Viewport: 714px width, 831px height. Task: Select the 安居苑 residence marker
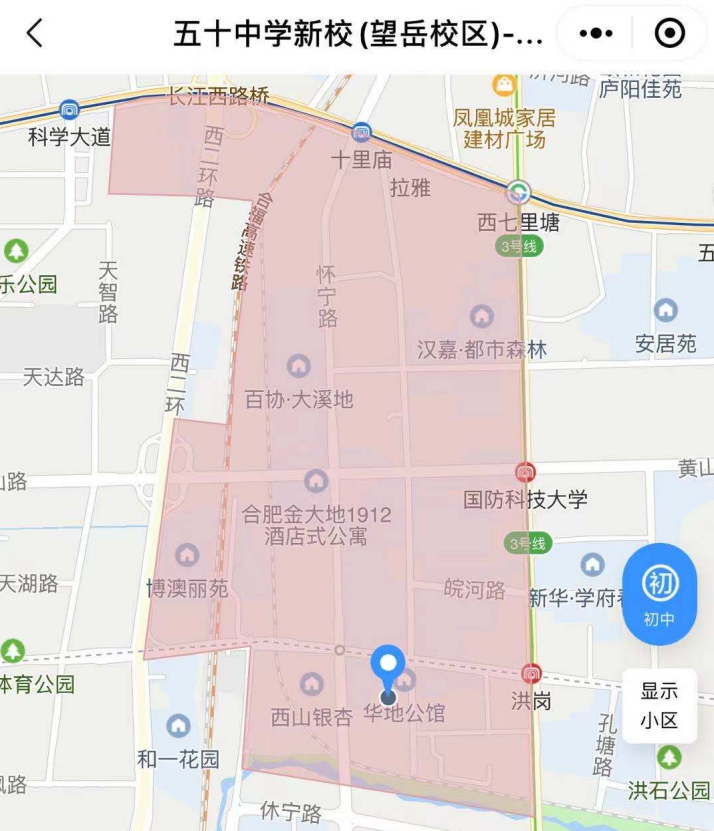(666, 310)
